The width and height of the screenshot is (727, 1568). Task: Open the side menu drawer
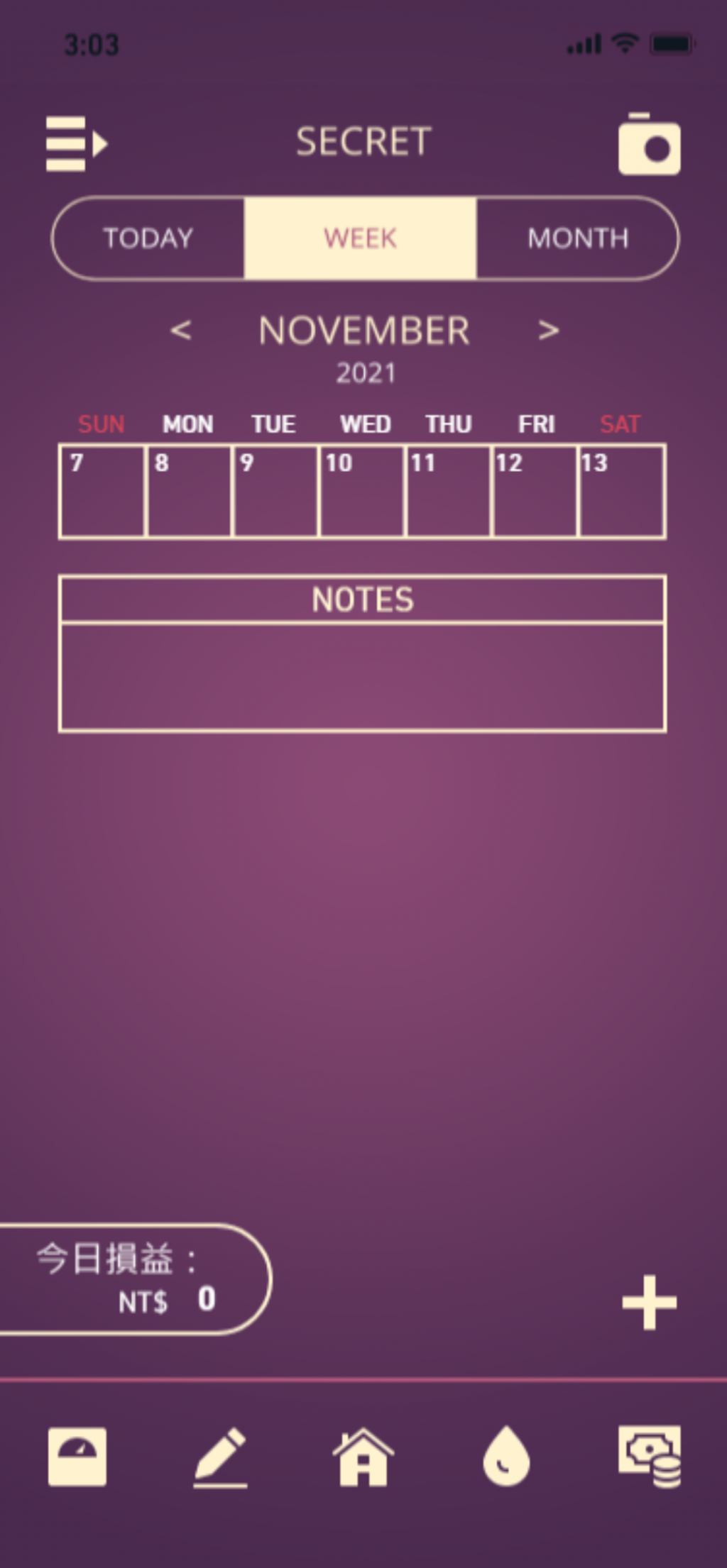click(x=76, y=144)
